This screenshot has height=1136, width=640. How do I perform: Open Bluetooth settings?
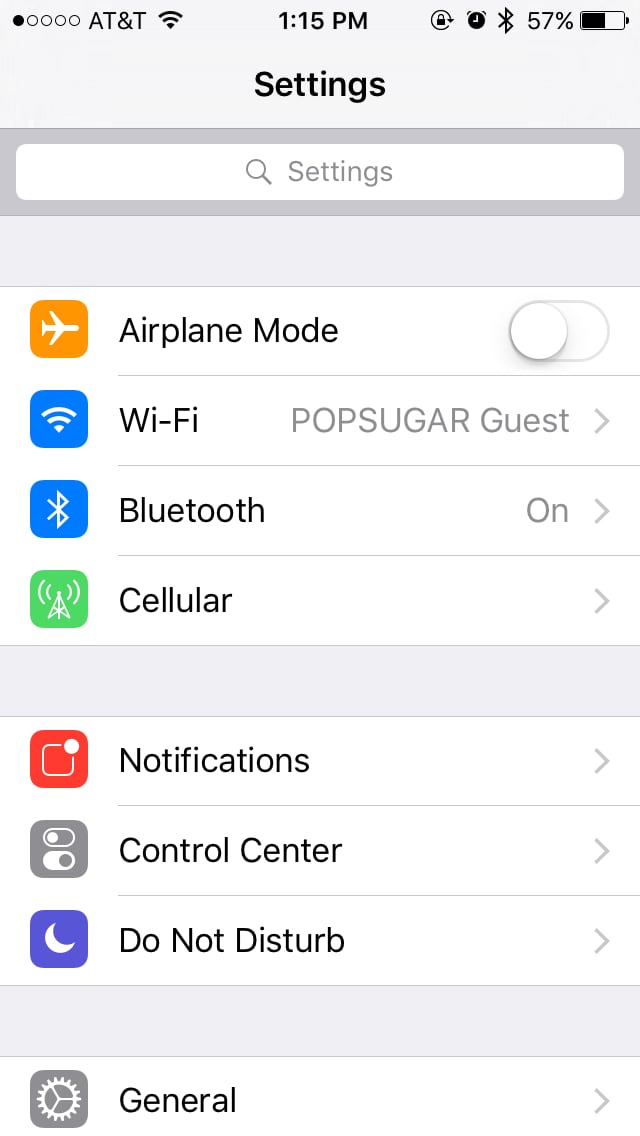pyautogui.click(x=320, y=511)
